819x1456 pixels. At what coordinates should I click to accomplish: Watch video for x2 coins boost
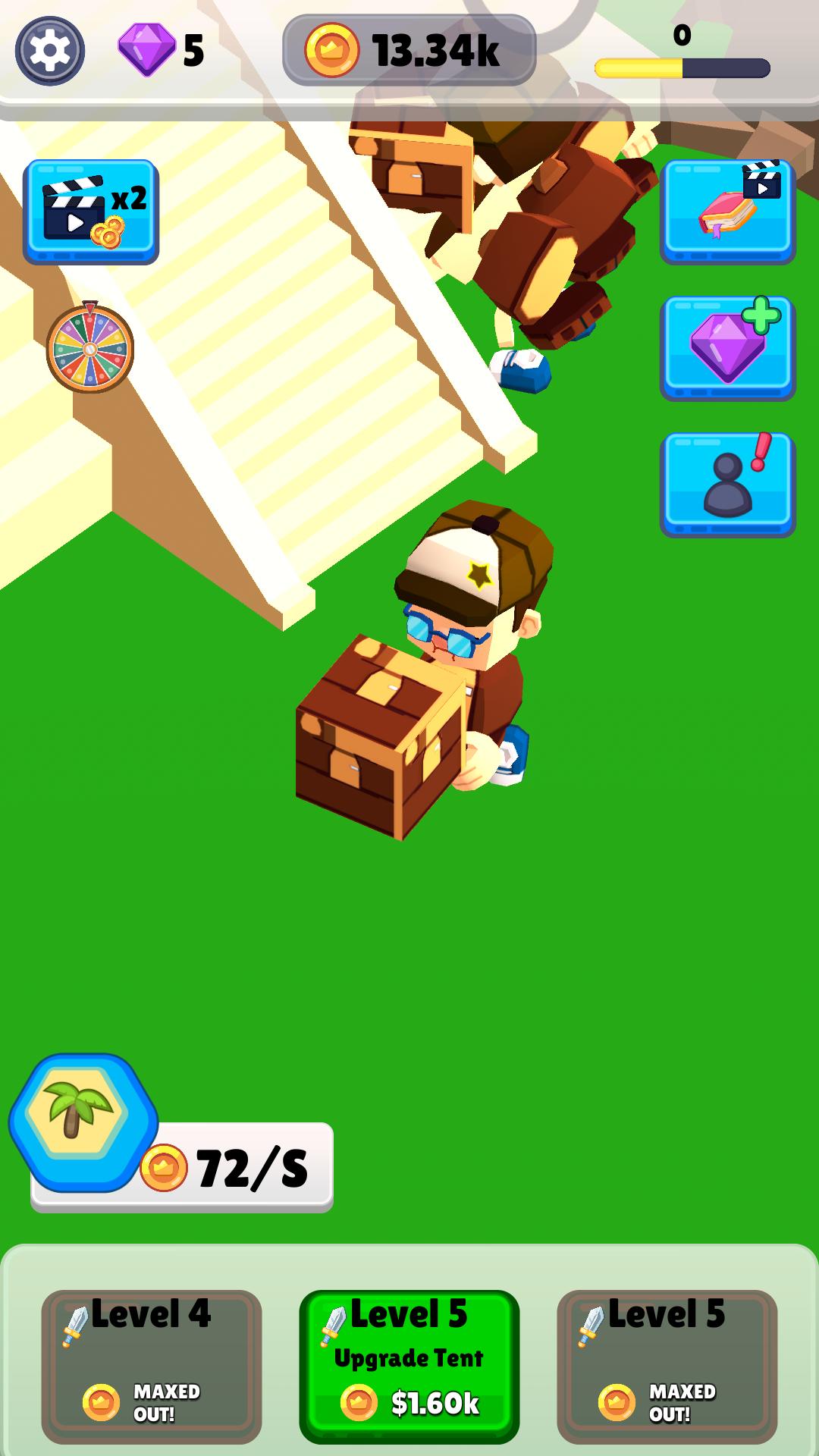(91, 211)
